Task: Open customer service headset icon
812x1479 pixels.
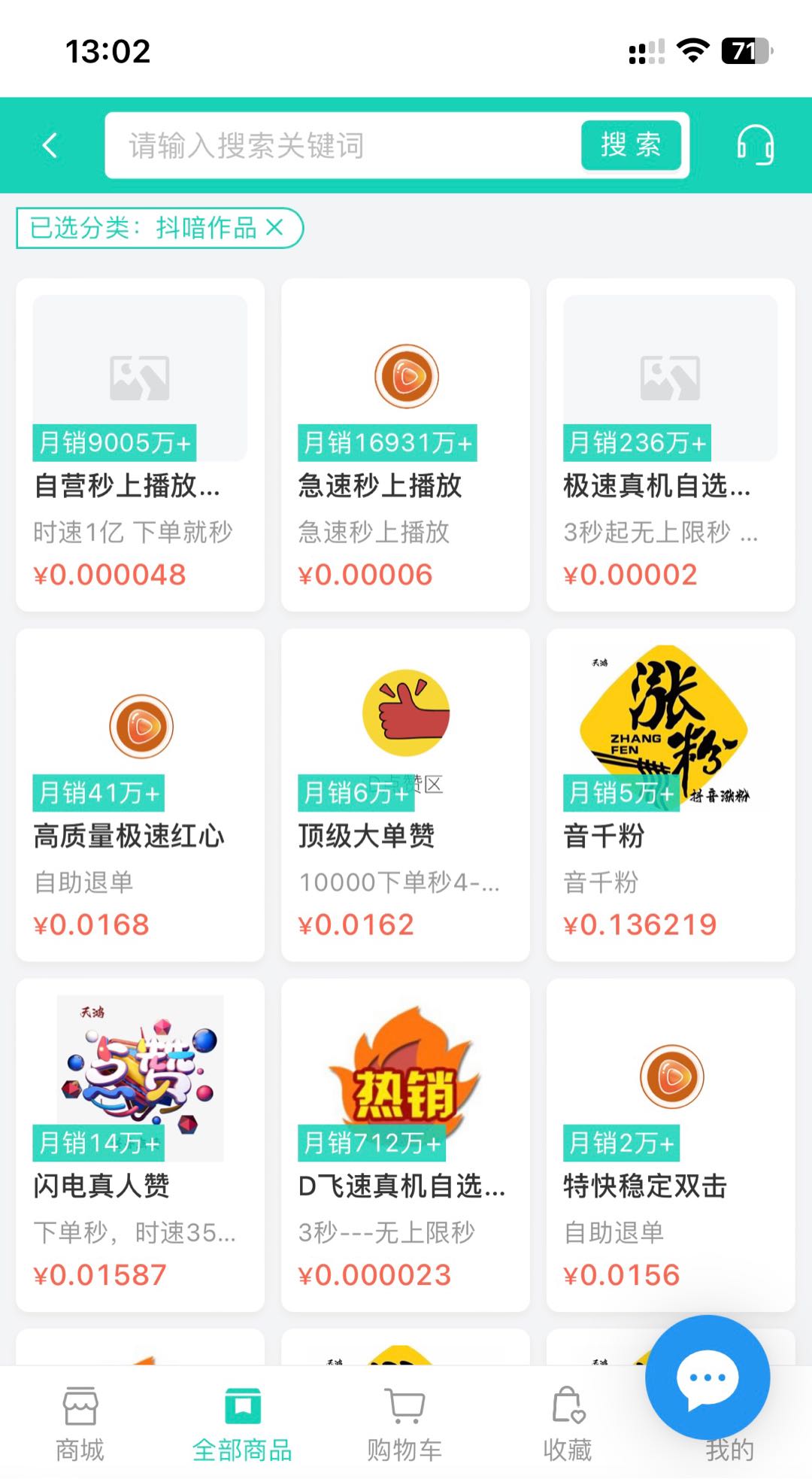Action: (x=755, y=145)
